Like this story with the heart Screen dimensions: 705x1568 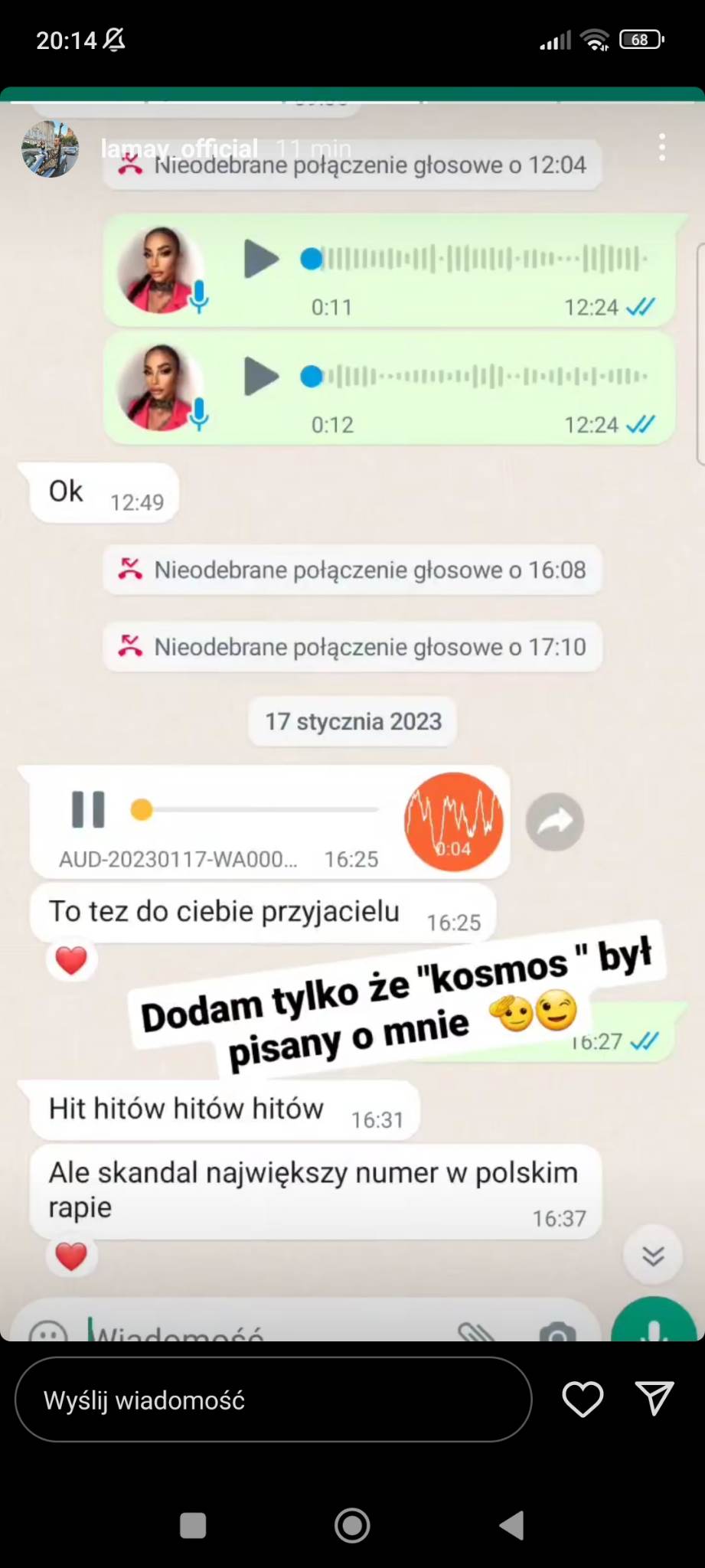point(583,1400)
